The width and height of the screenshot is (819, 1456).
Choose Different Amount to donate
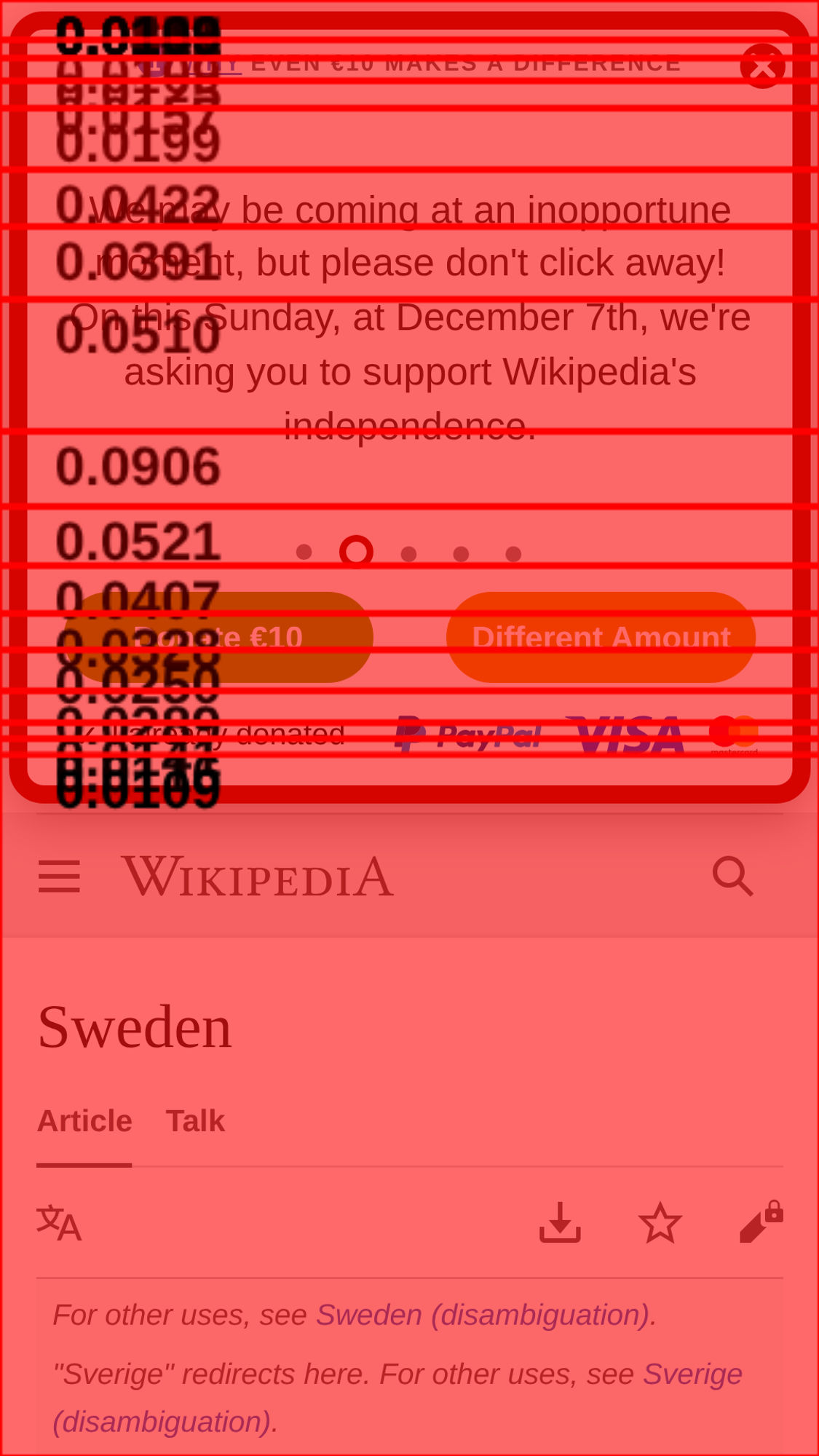tap(601, 637)
